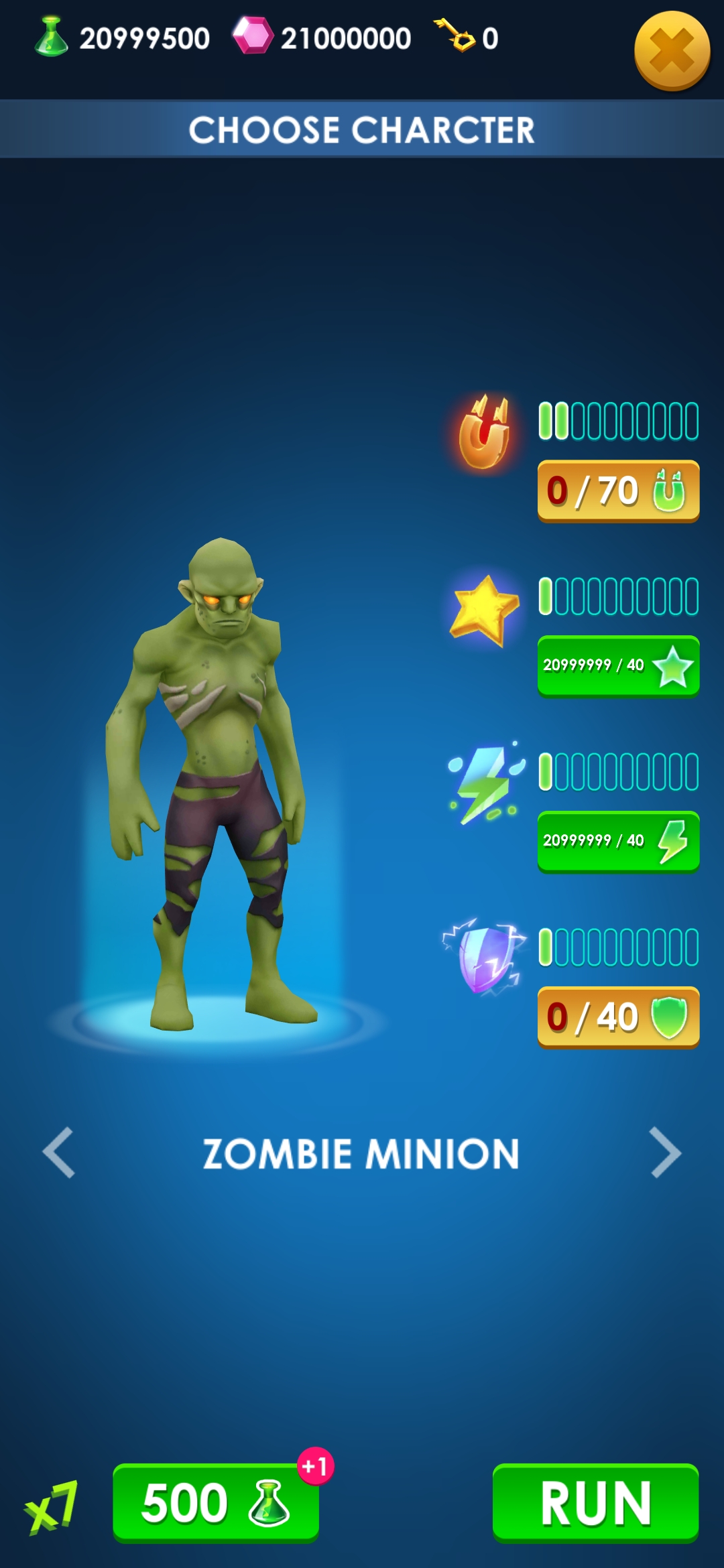
Task: Show next character with right arrow
Action: (665, 1153)
